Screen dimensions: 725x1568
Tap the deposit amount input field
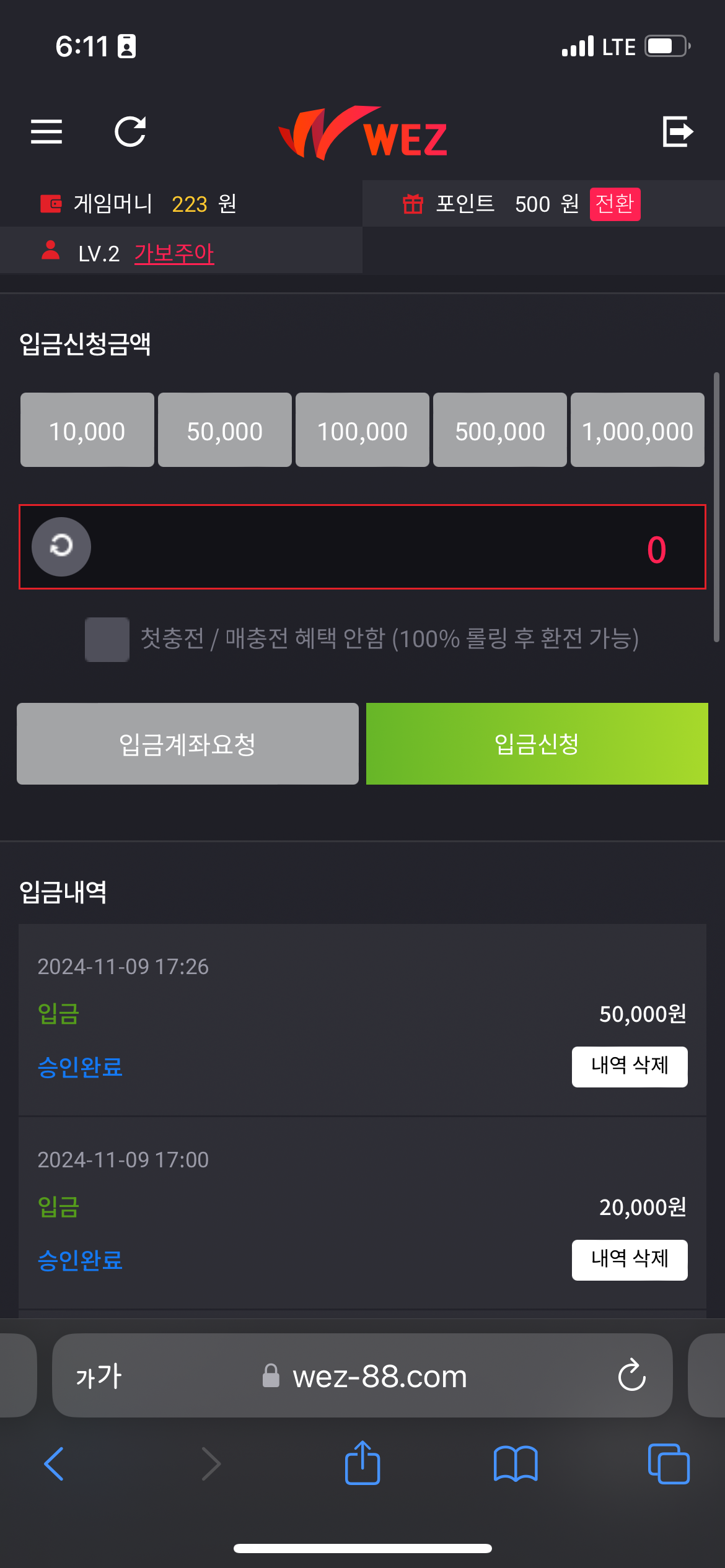click(x=397, y=547)
